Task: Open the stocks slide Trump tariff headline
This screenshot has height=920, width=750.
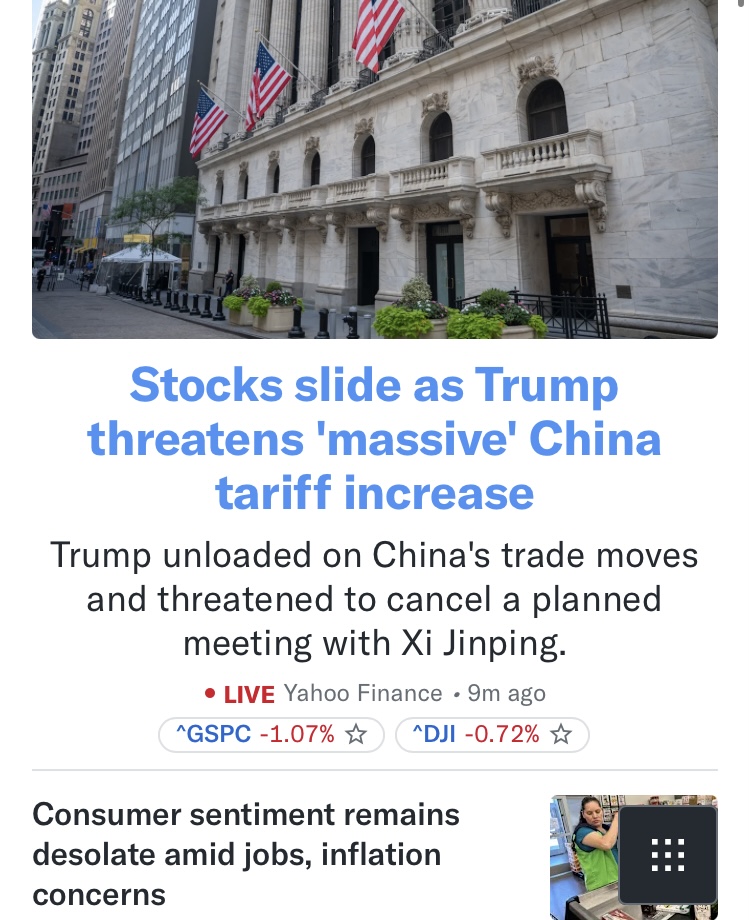Action: (375, 439)
